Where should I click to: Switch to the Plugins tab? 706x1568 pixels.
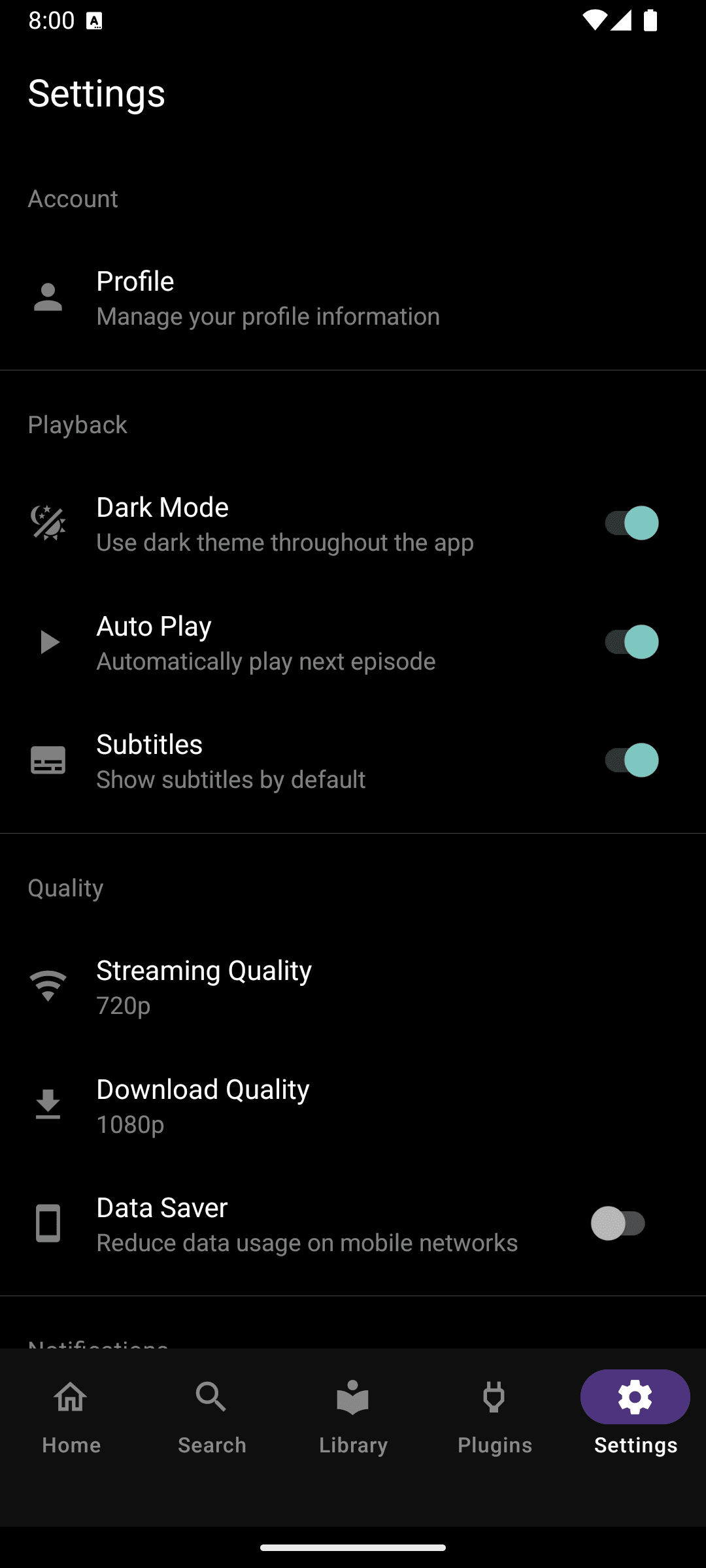pyautogui.click(x=494, y=1414)
